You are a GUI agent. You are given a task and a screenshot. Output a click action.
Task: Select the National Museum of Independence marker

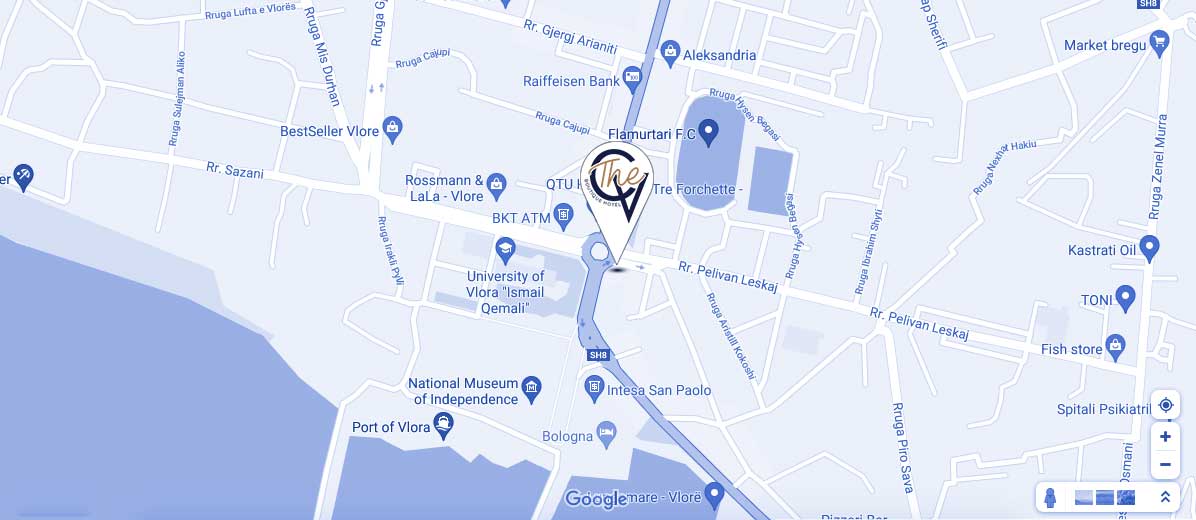point(532,386)
